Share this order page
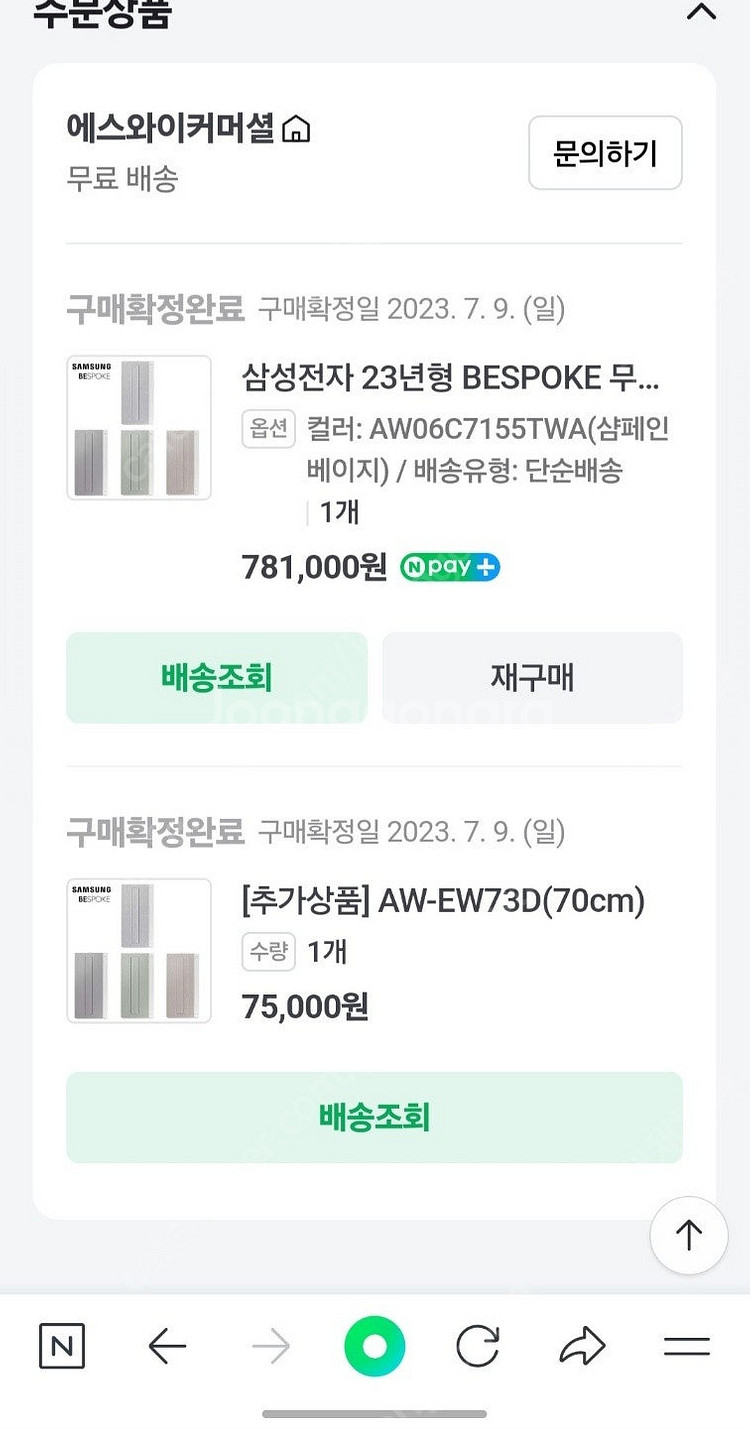 582,1346
